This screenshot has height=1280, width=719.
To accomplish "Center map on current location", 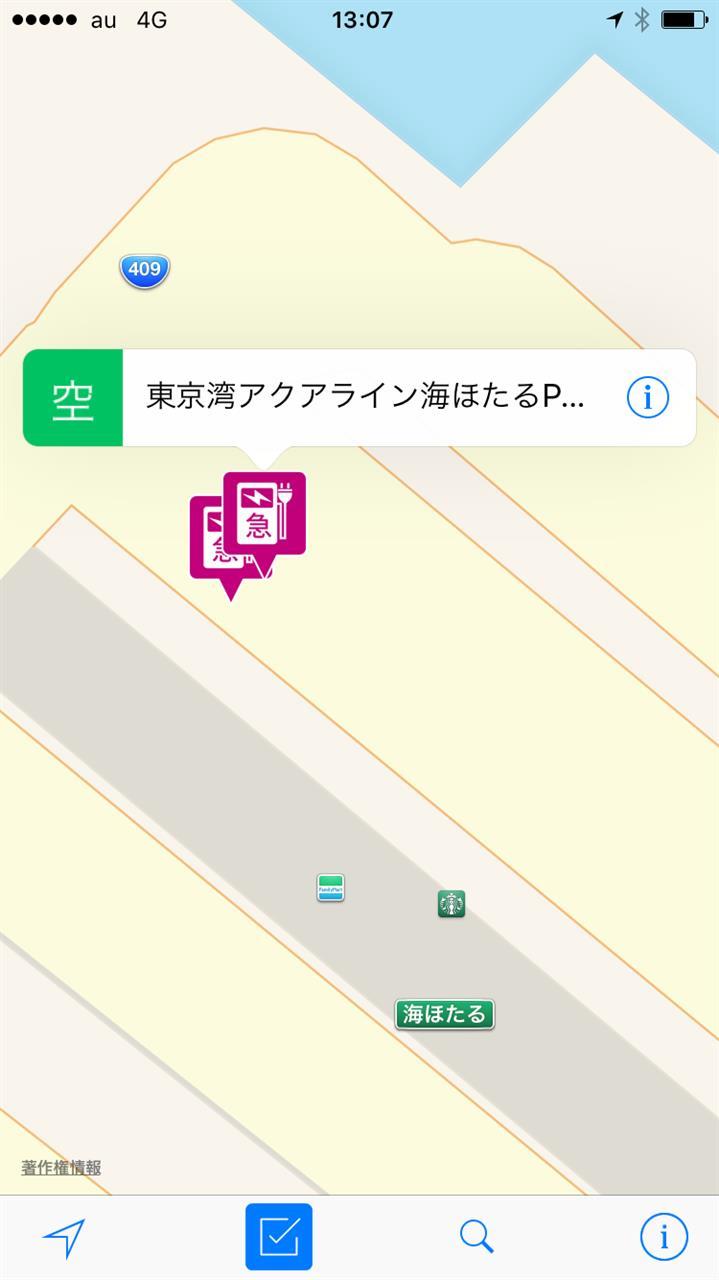I will [x=63, y=1238].
